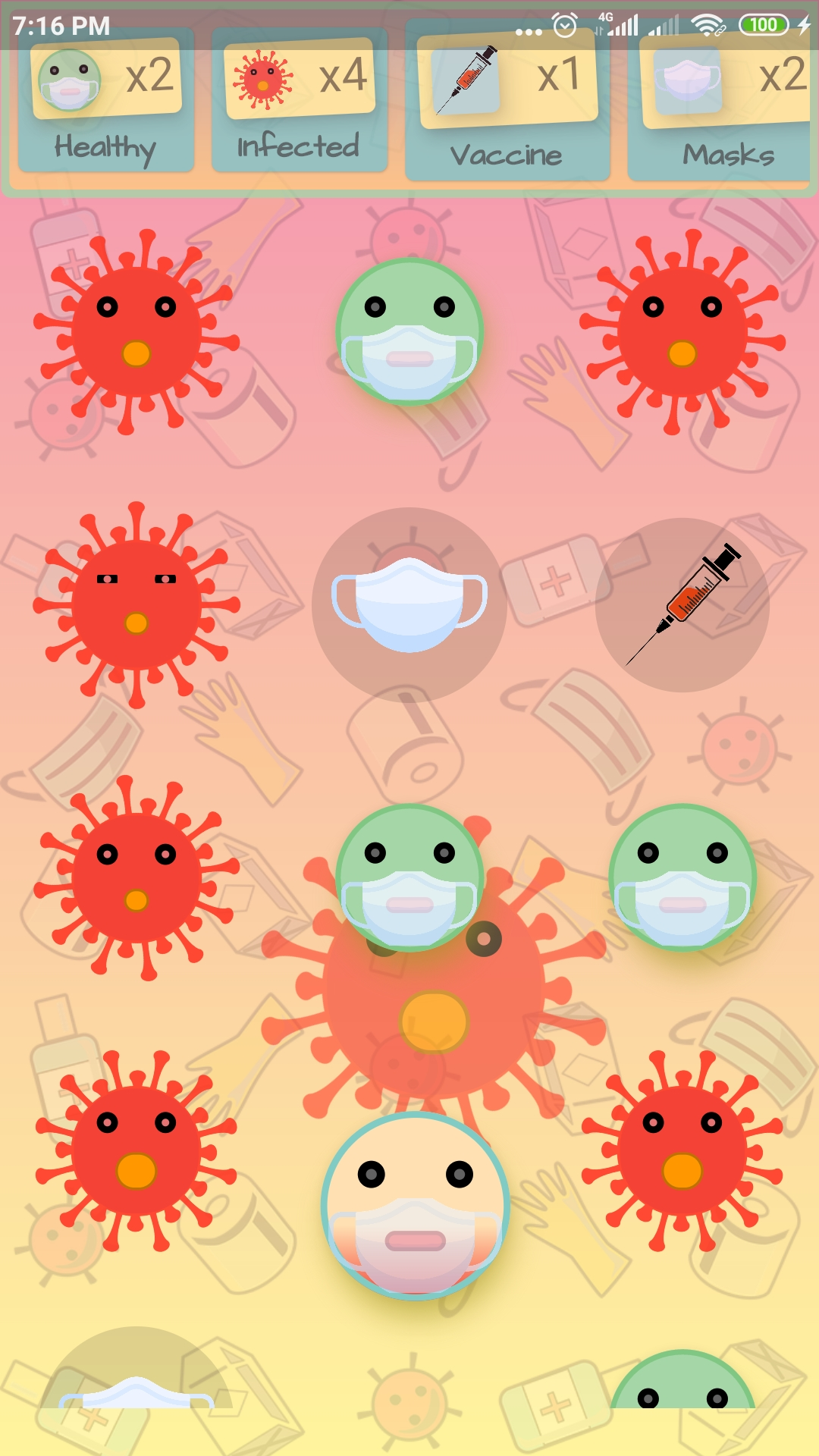Collect the face mask power-up

pyautogui.click(x=409, y=604)
